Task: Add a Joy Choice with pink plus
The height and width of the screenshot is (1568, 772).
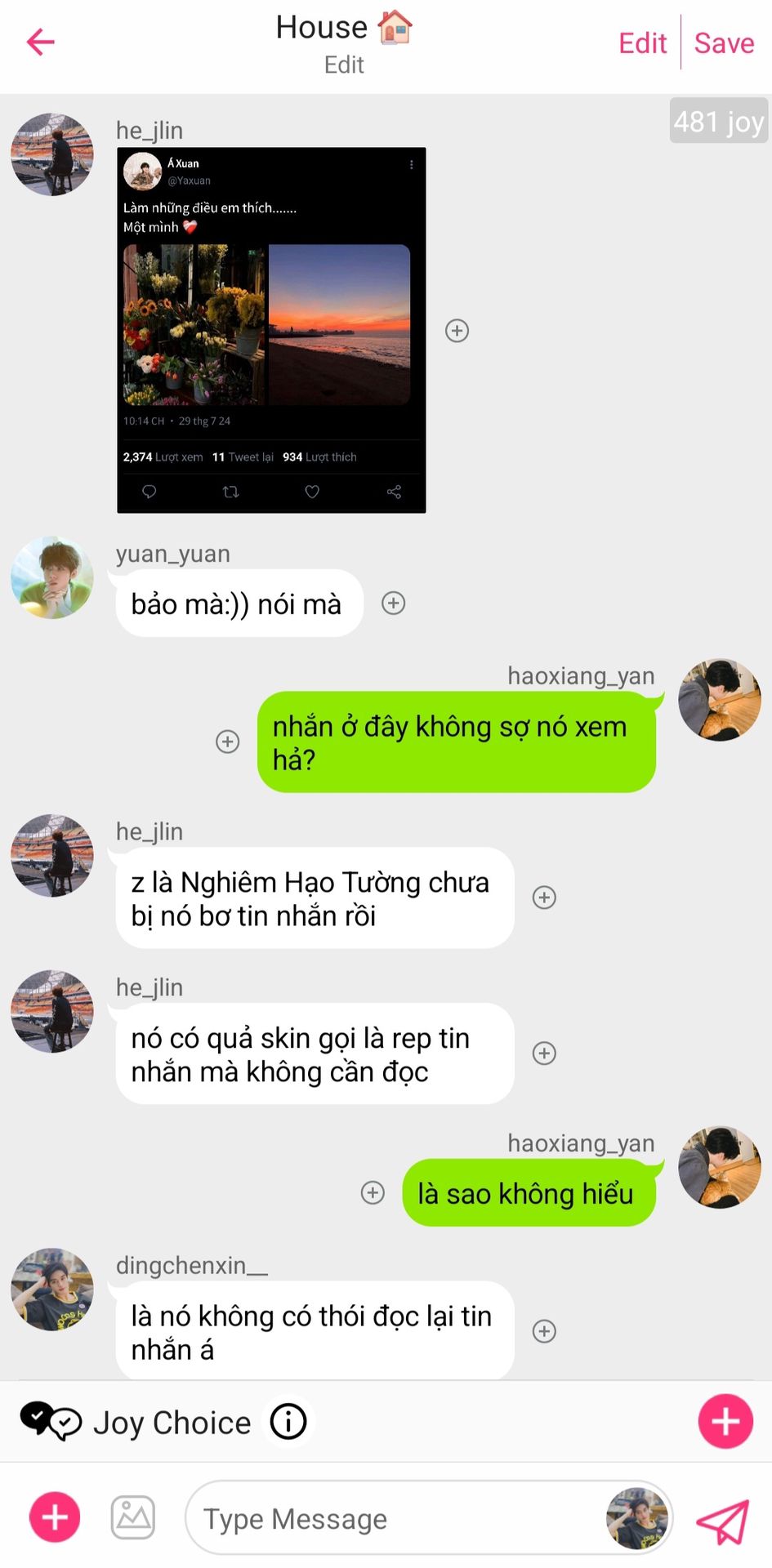Action: 725,1422
